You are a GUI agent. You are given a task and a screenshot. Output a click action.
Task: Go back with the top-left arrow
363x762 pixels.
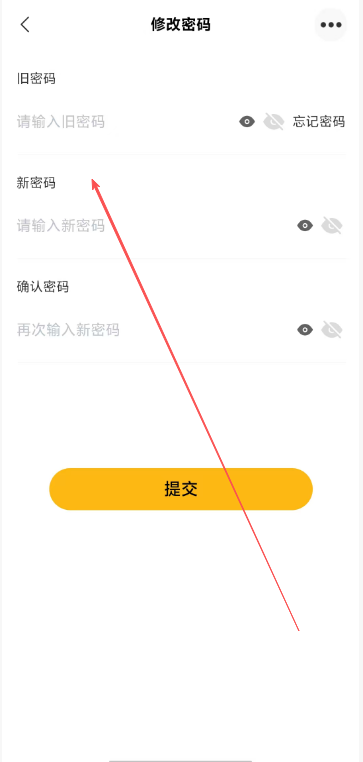click(25, 24)
